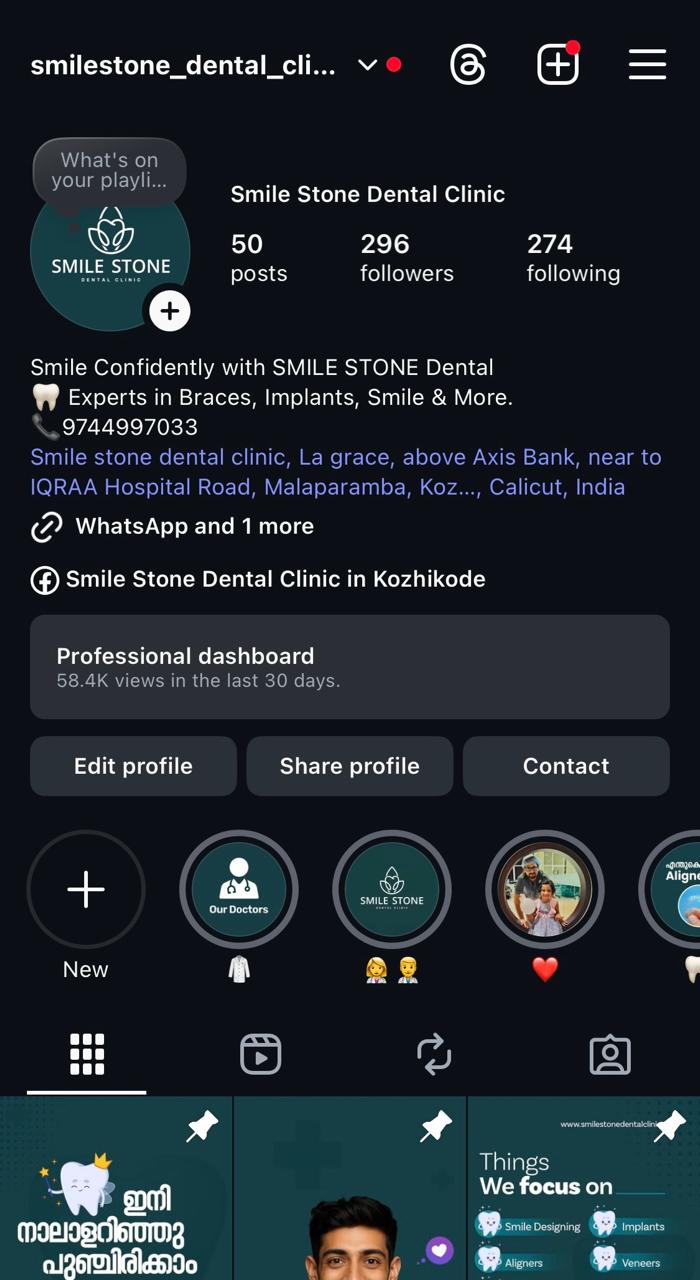The height and width of the screenshot is (1280, 700).
Task: Switch to the tagged photos tab
Action: pos(610,1055)
